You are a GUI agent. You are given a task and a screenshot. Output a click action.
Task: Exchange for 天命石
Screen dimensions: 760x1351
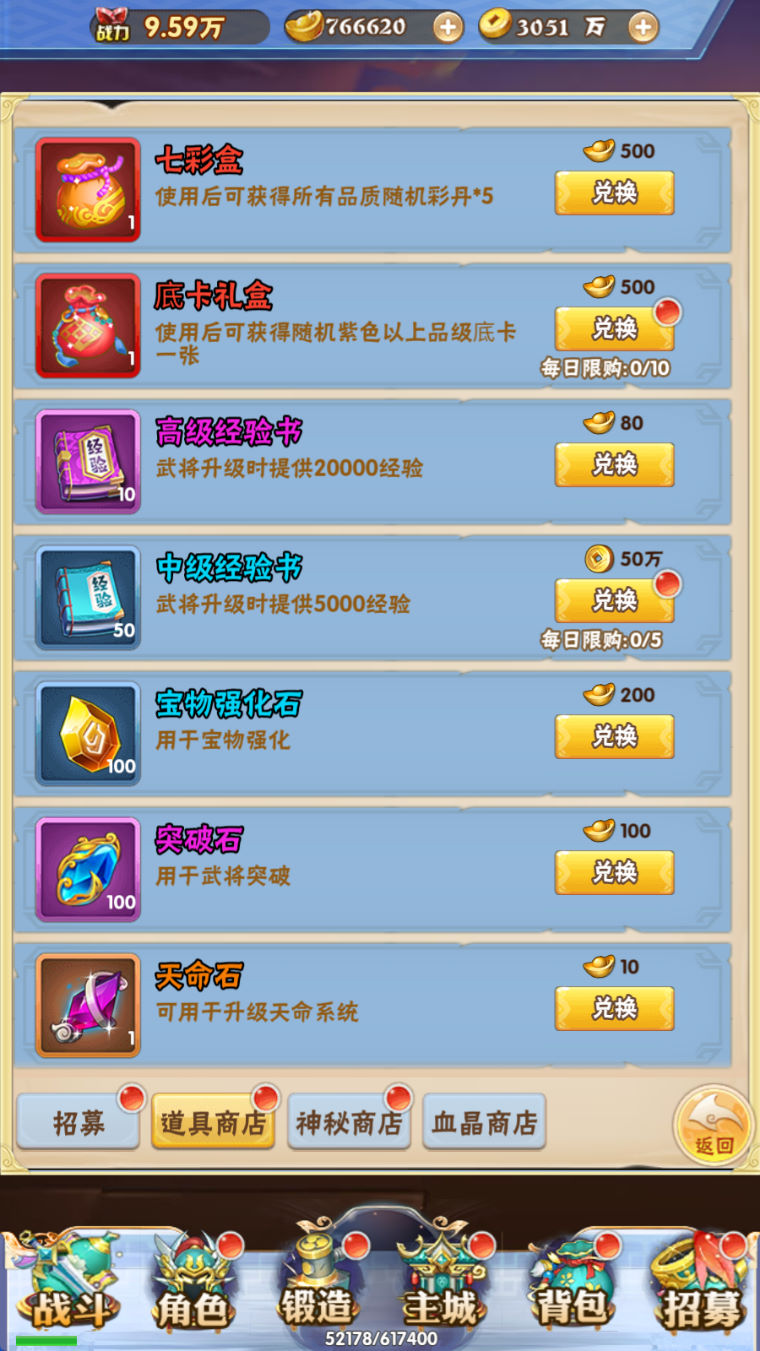pyautogui.click(x=614, y=1009)
